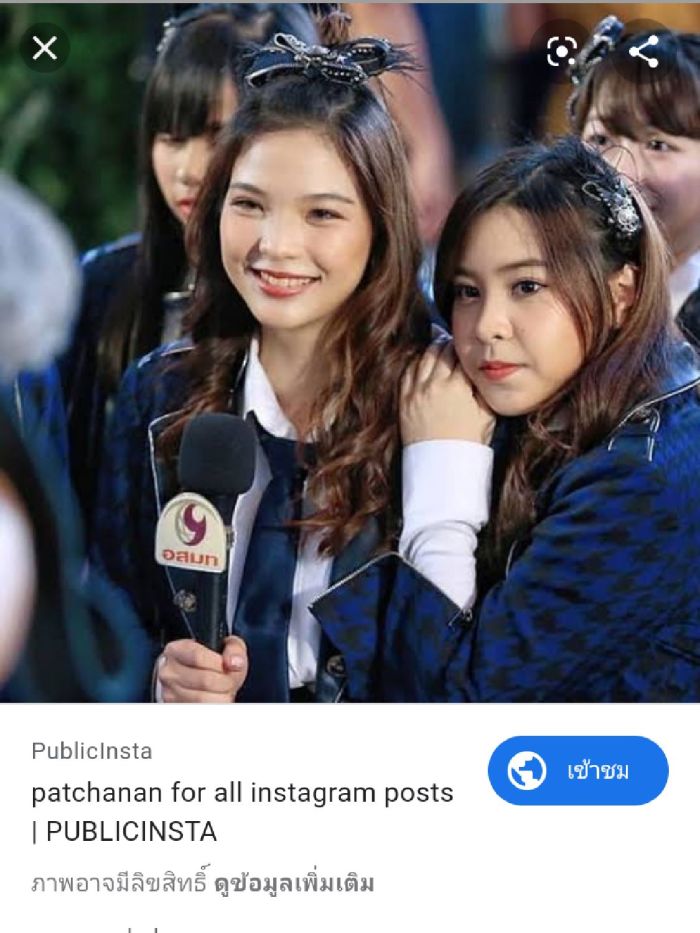This screenshot has width=700, height=933.
Task: Tap the เข้าชม visit button
Action: coord(578,771)
